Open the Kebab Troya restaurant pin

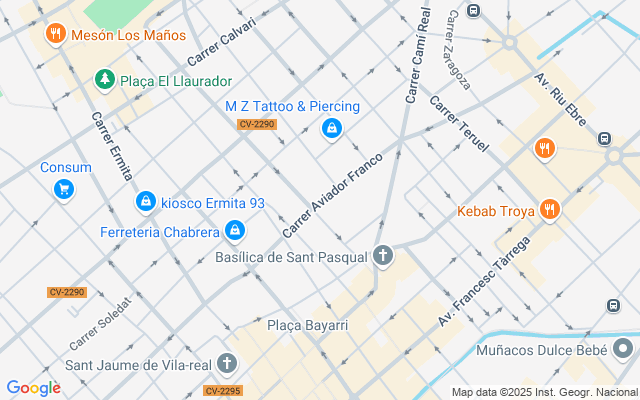coord(550,210)
